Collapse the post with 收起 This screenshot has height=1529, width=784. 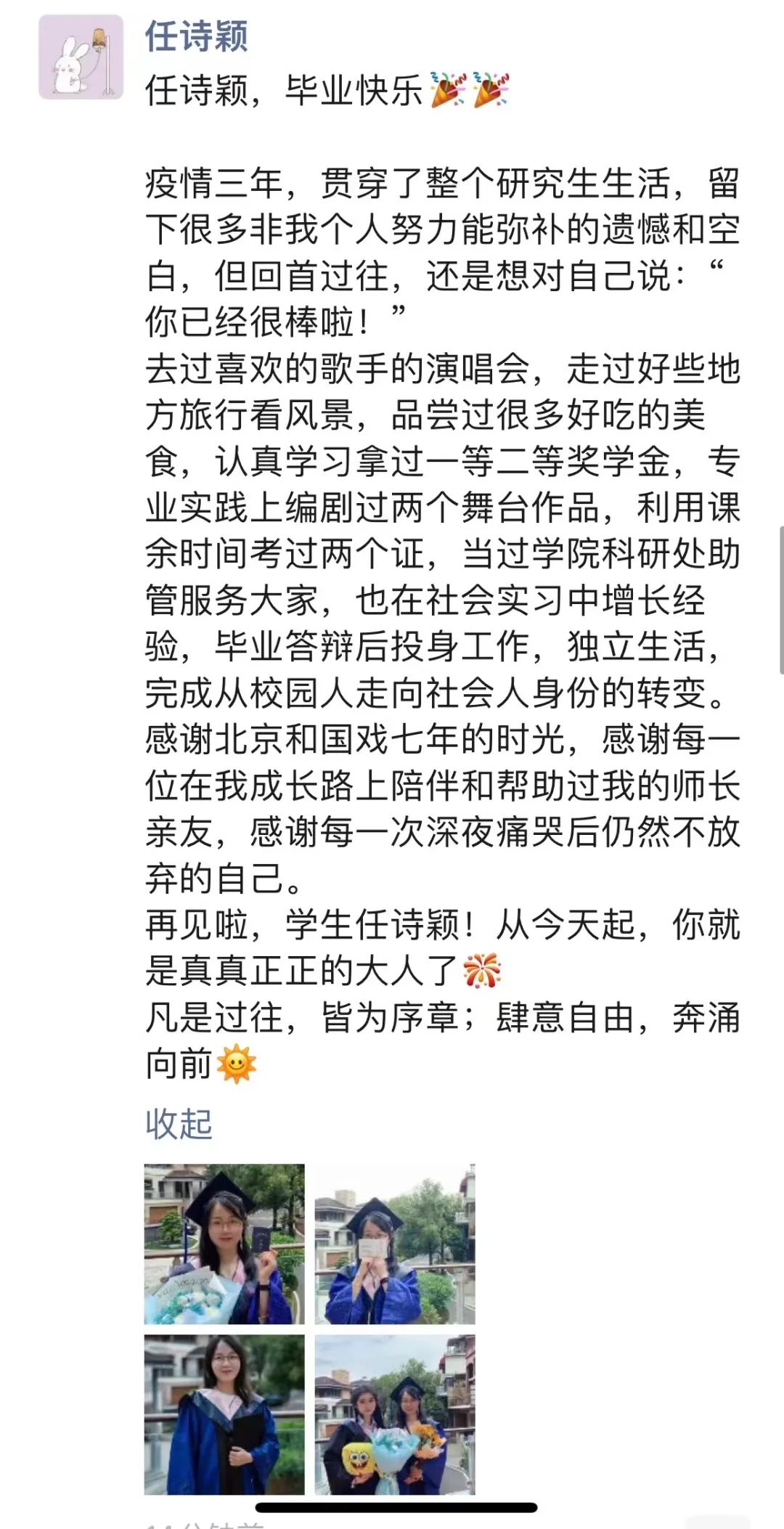179,1124
